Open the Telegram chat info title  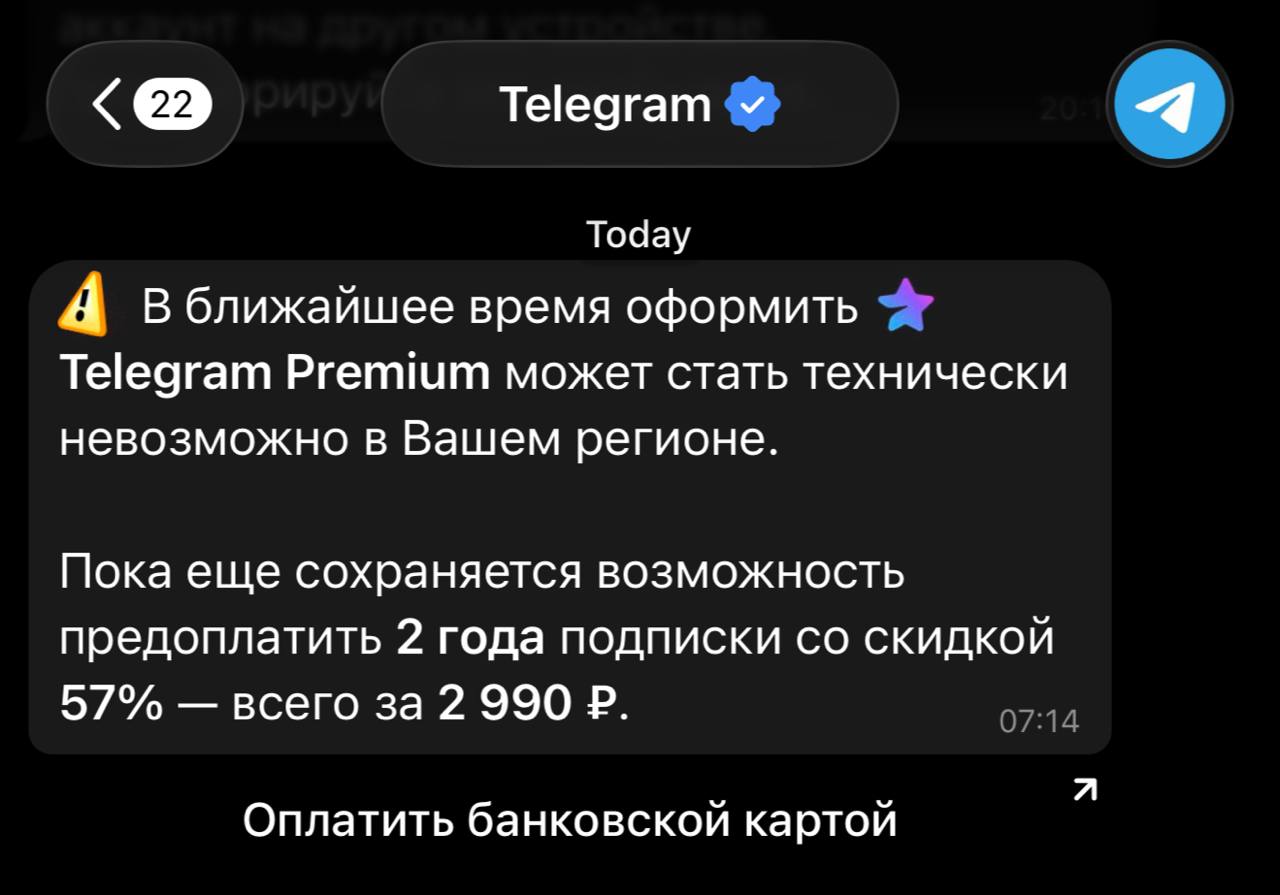(x=639, y=104)
